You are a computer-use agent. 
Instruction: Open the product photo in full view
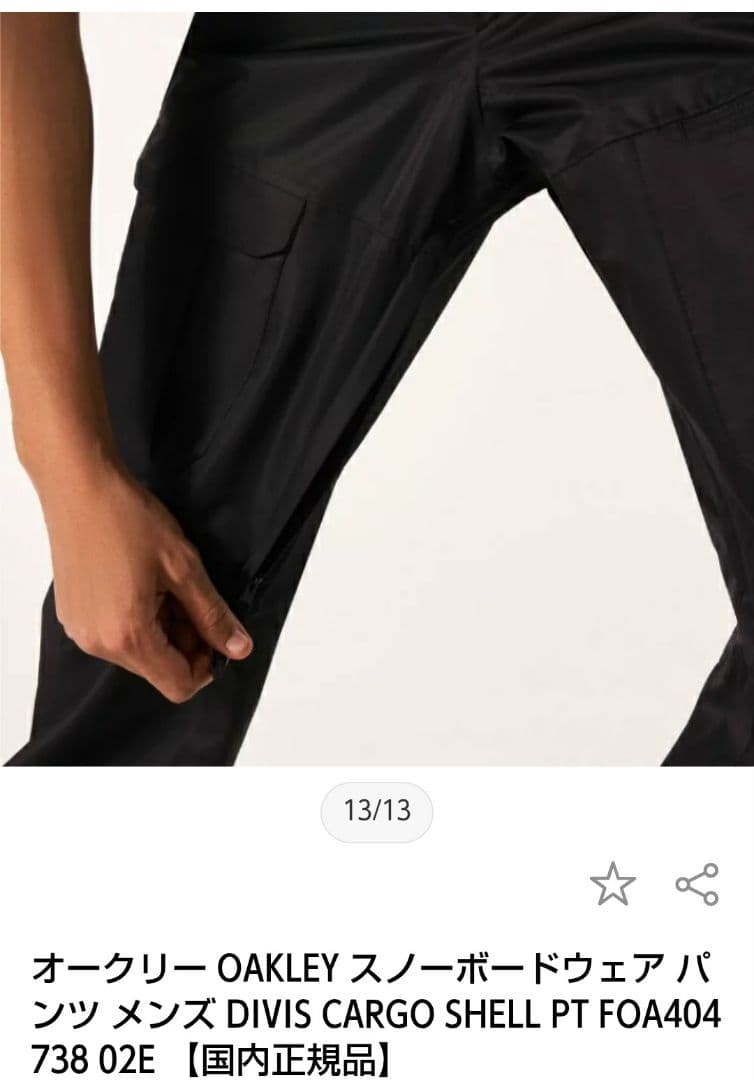377,390
